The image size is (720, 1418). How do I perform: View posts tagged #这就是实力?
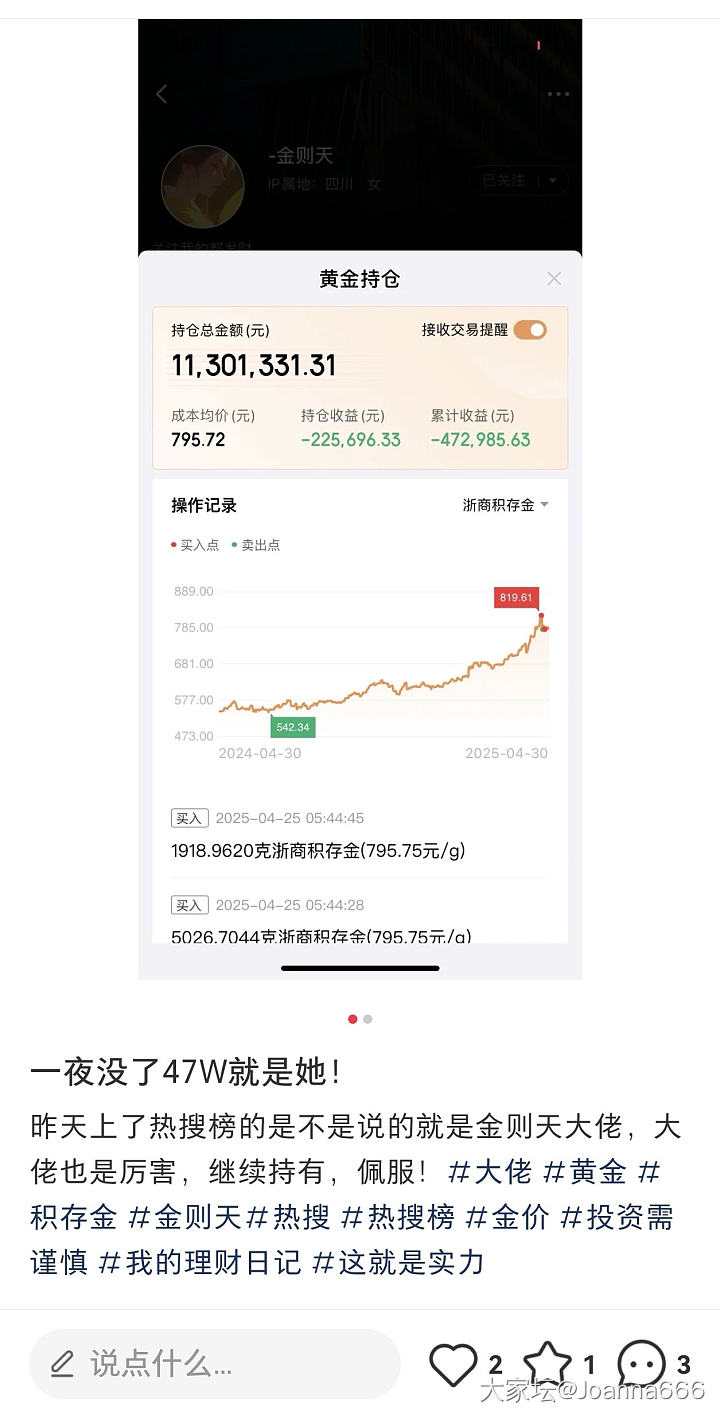tap(398, 1262)
